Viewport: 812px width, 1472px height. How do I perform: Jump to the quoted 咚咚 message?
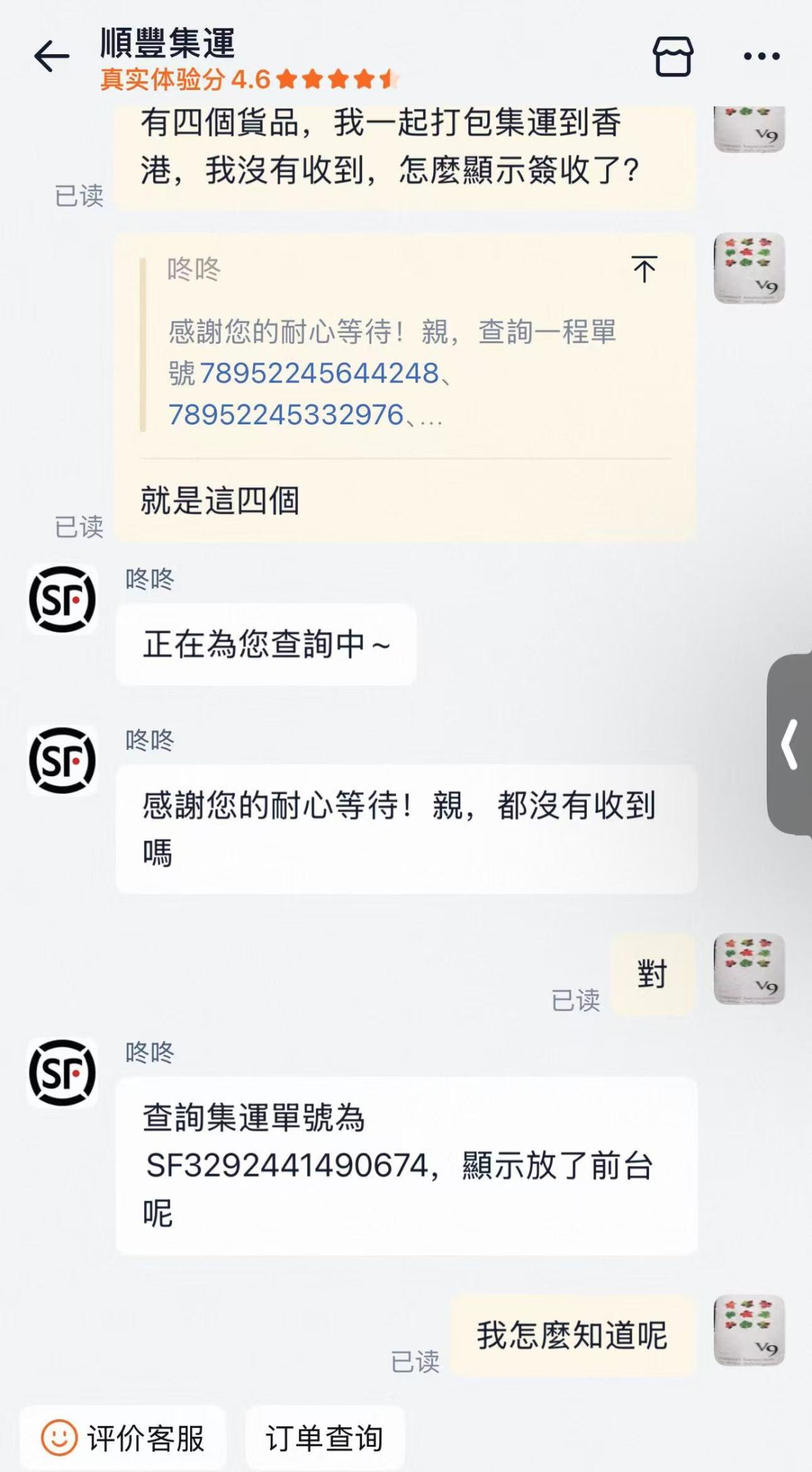pos(644,269)
